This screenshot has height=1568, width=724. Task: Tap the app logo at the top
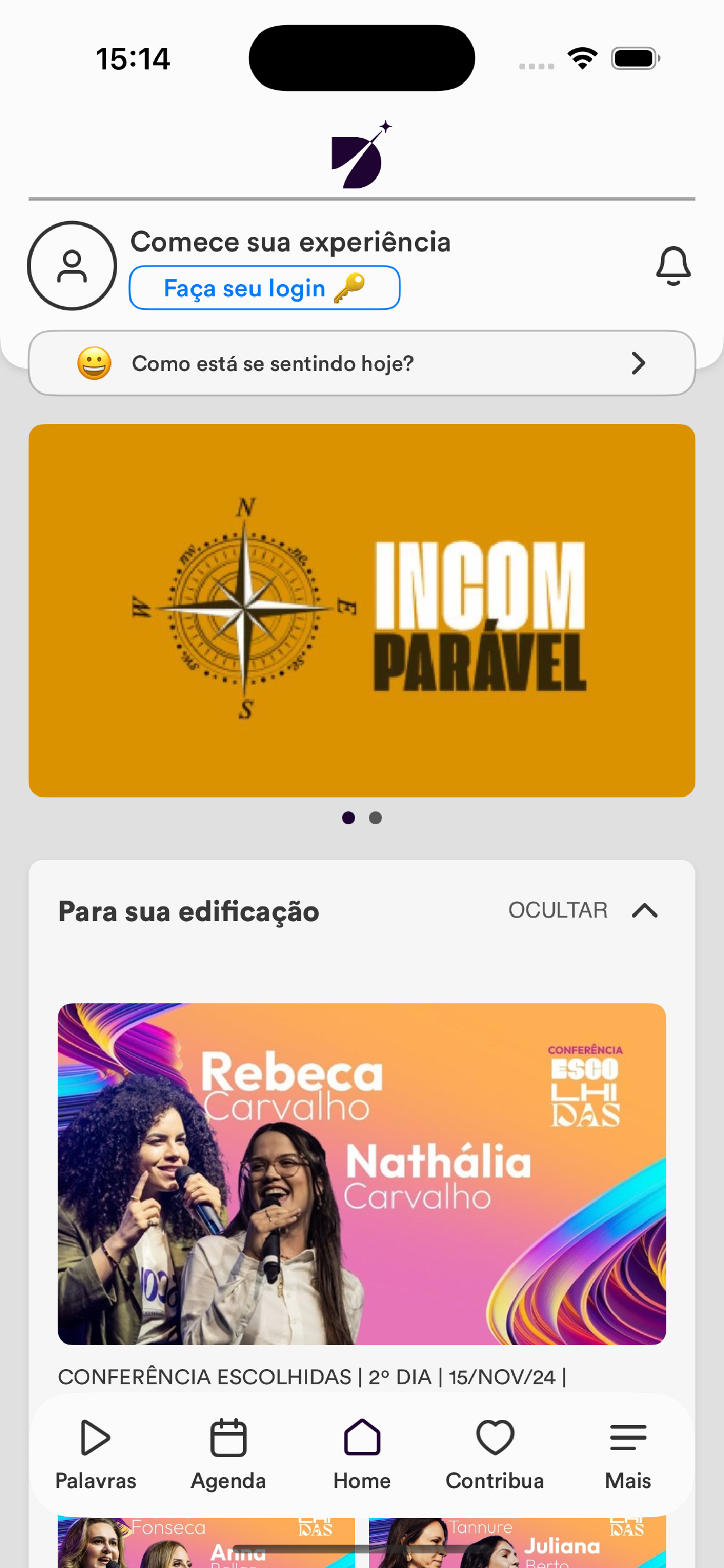pos(360,153)
